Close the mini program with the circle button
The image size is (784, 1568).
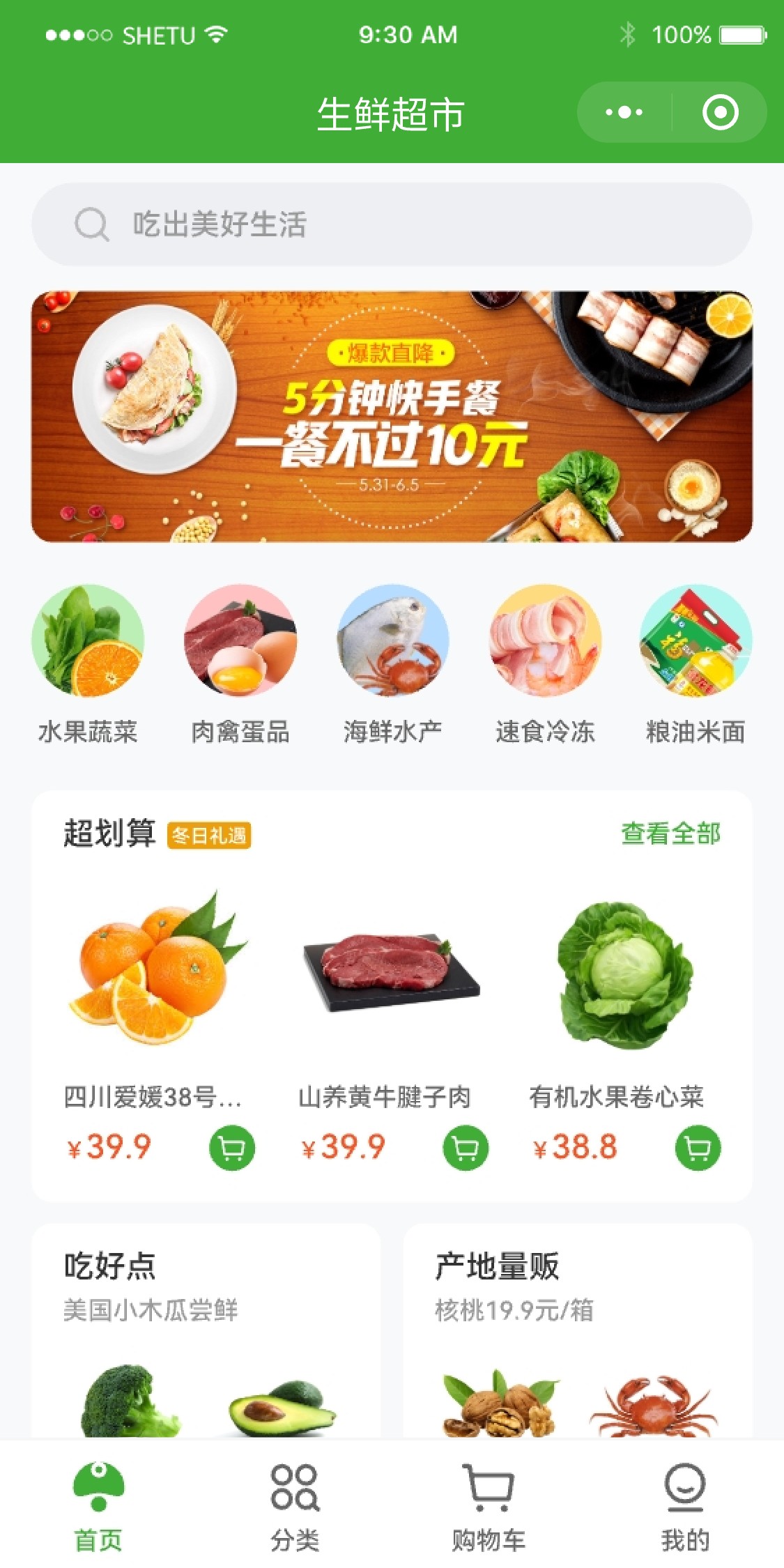[720, 112]
